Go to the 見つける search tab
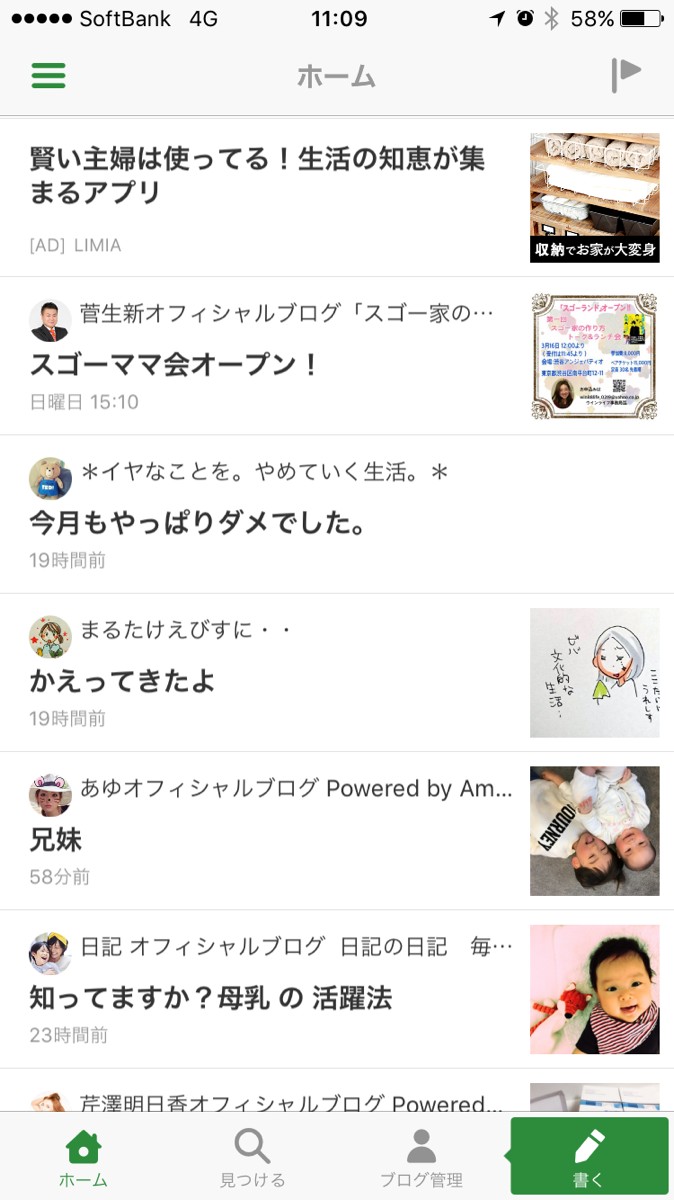 pyautogui.click(x=252, y=1158)
